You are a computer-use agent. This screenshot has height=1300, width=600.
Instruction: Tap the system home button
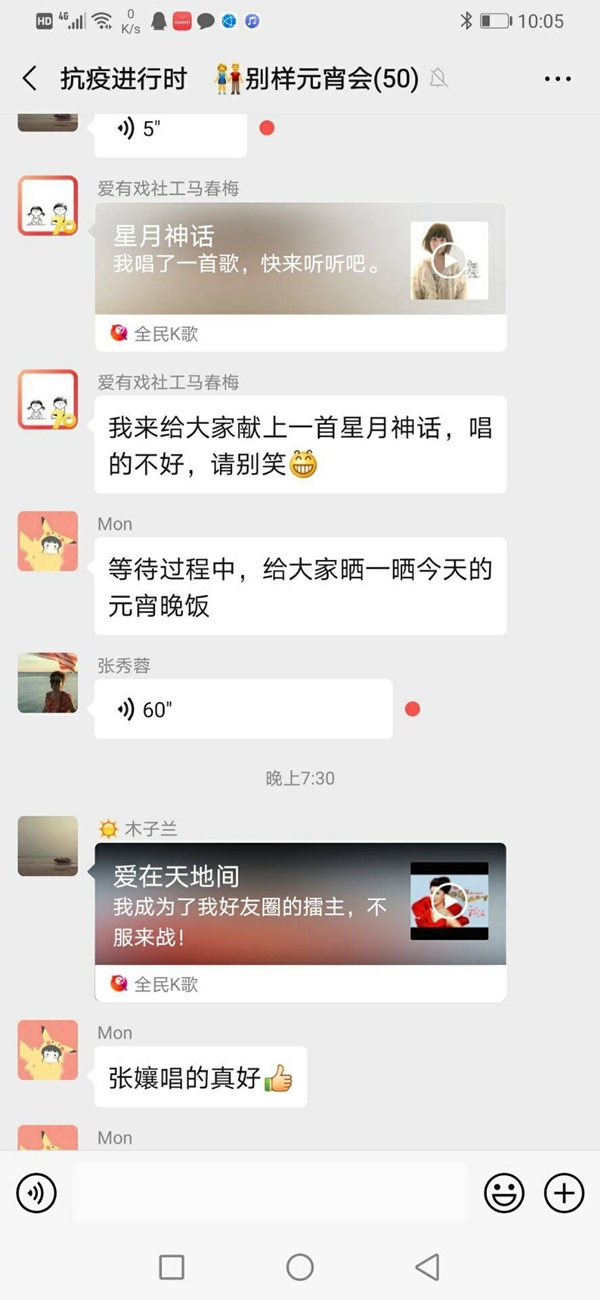(x=300, y=1267)
